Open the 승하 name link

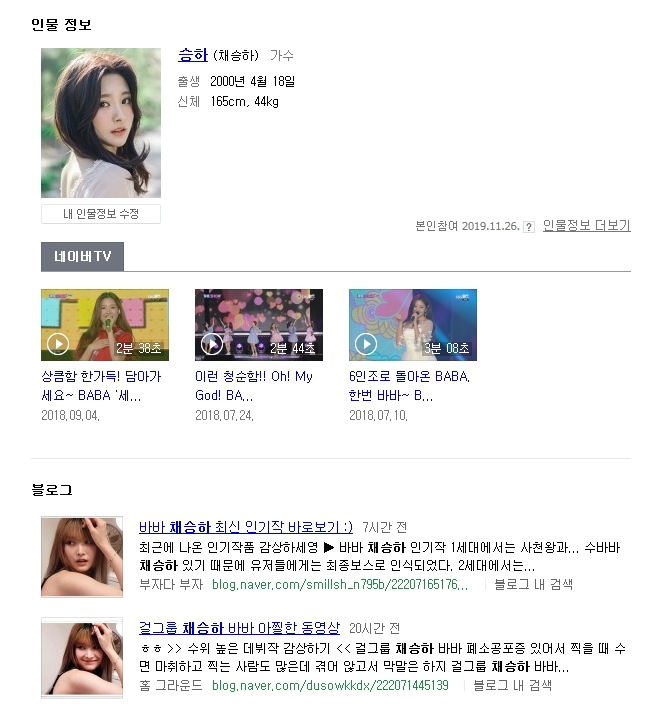(192, 56)
